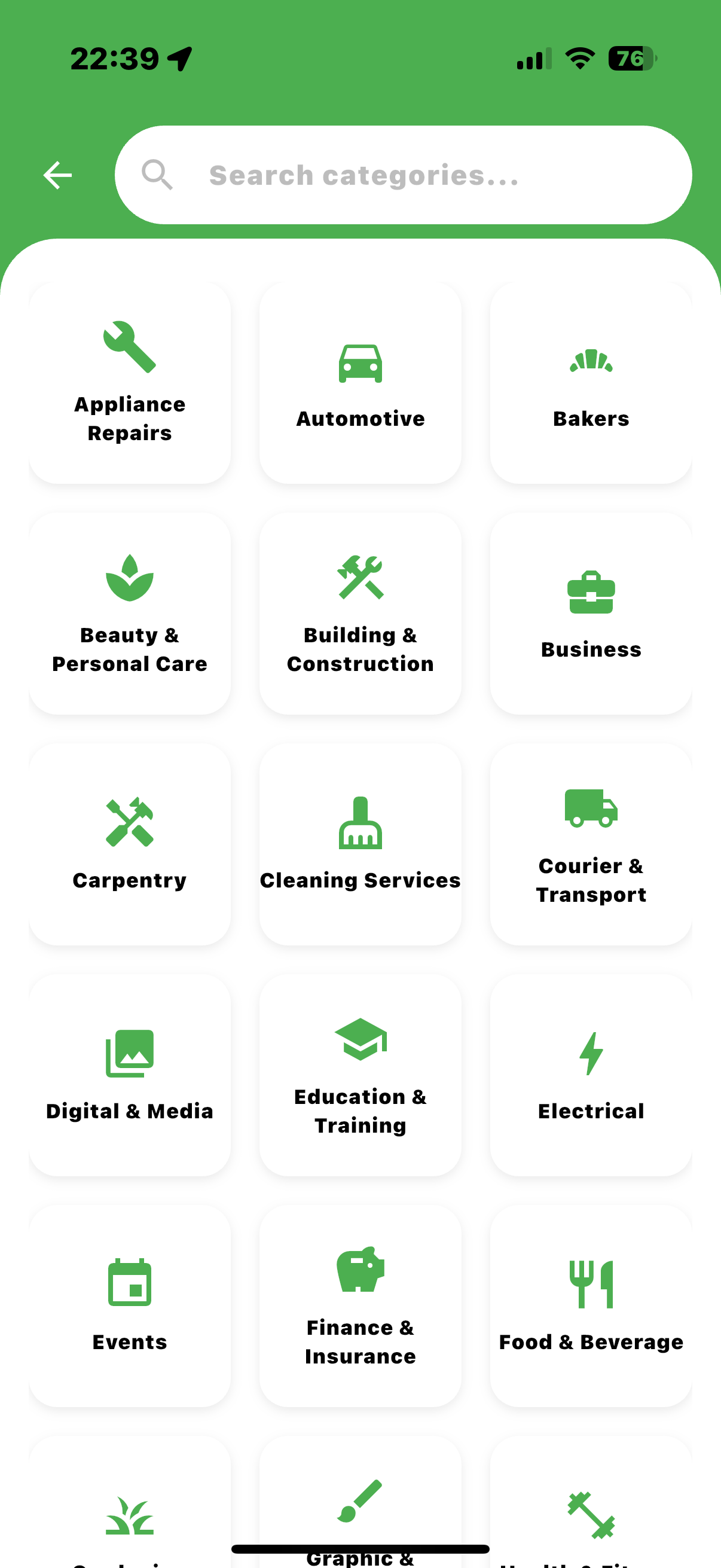Image resolution: width=721 pixels, height=1568 pixels.
Task: Open Building & Construction category
Action: click(x=360, y=613)
